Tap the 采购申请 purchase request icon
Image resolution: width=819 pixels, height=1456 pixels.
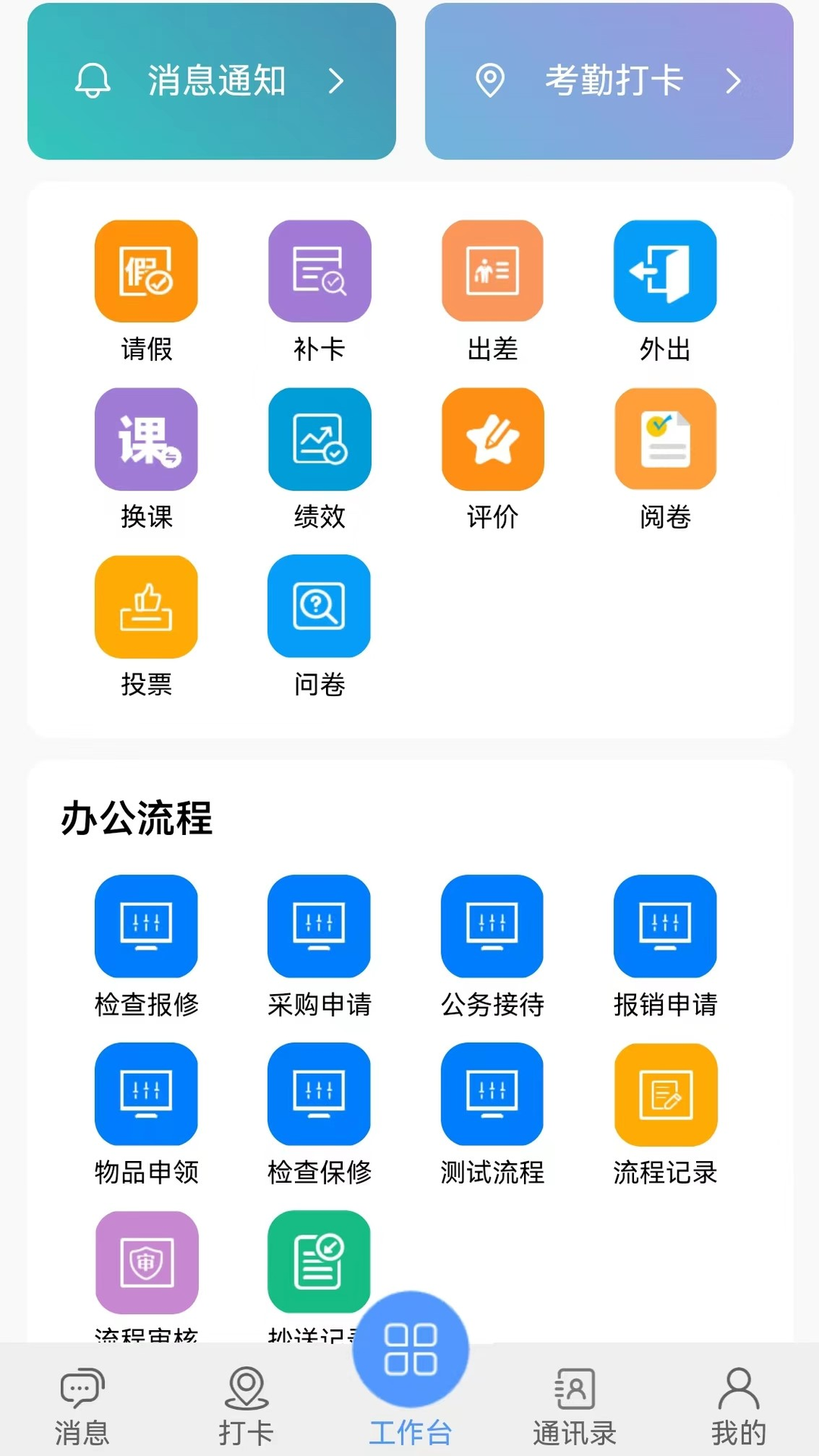point(319,927)
